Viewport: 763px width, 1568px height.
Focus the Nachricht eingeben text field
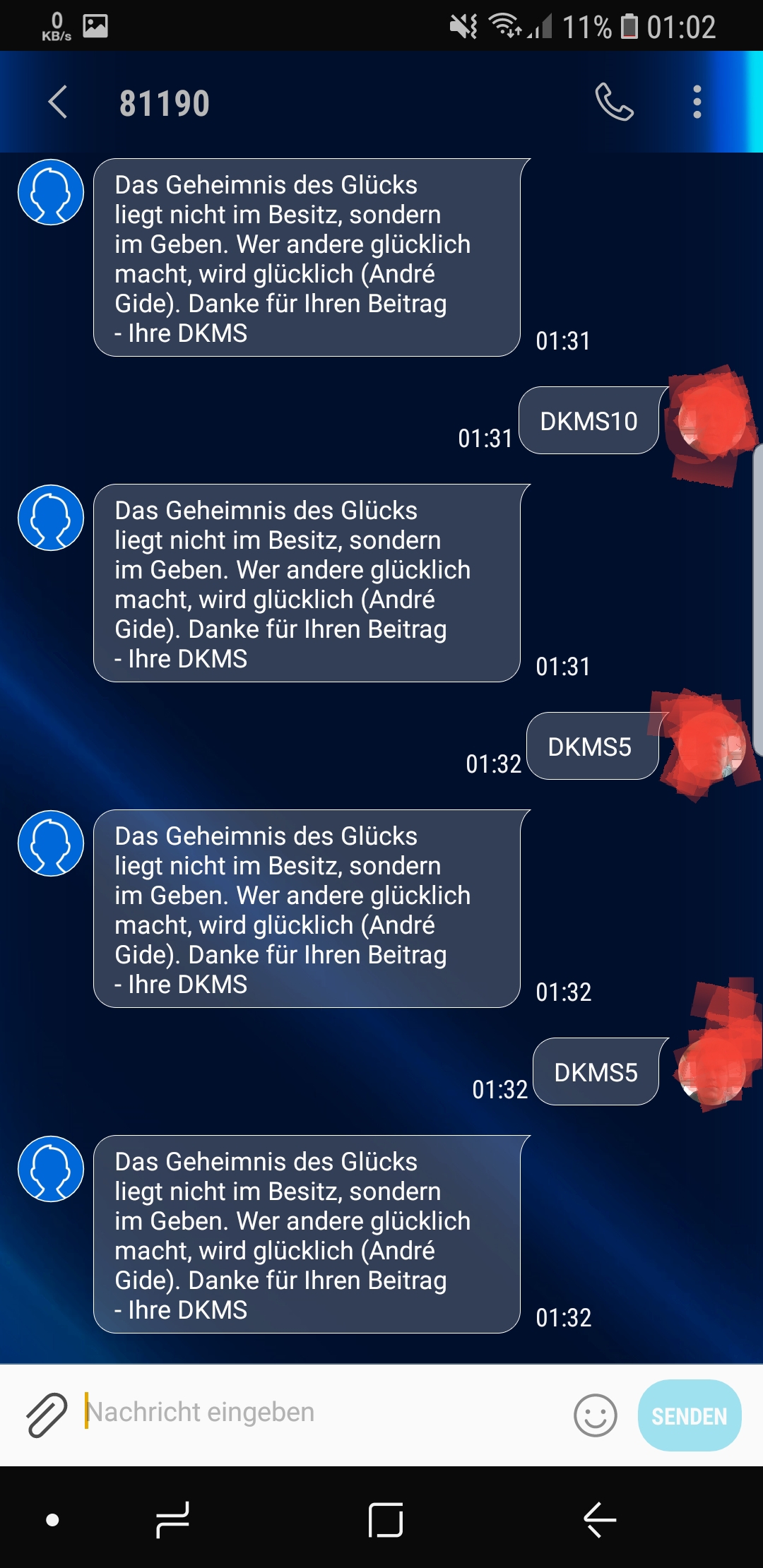pos(322,1412)
